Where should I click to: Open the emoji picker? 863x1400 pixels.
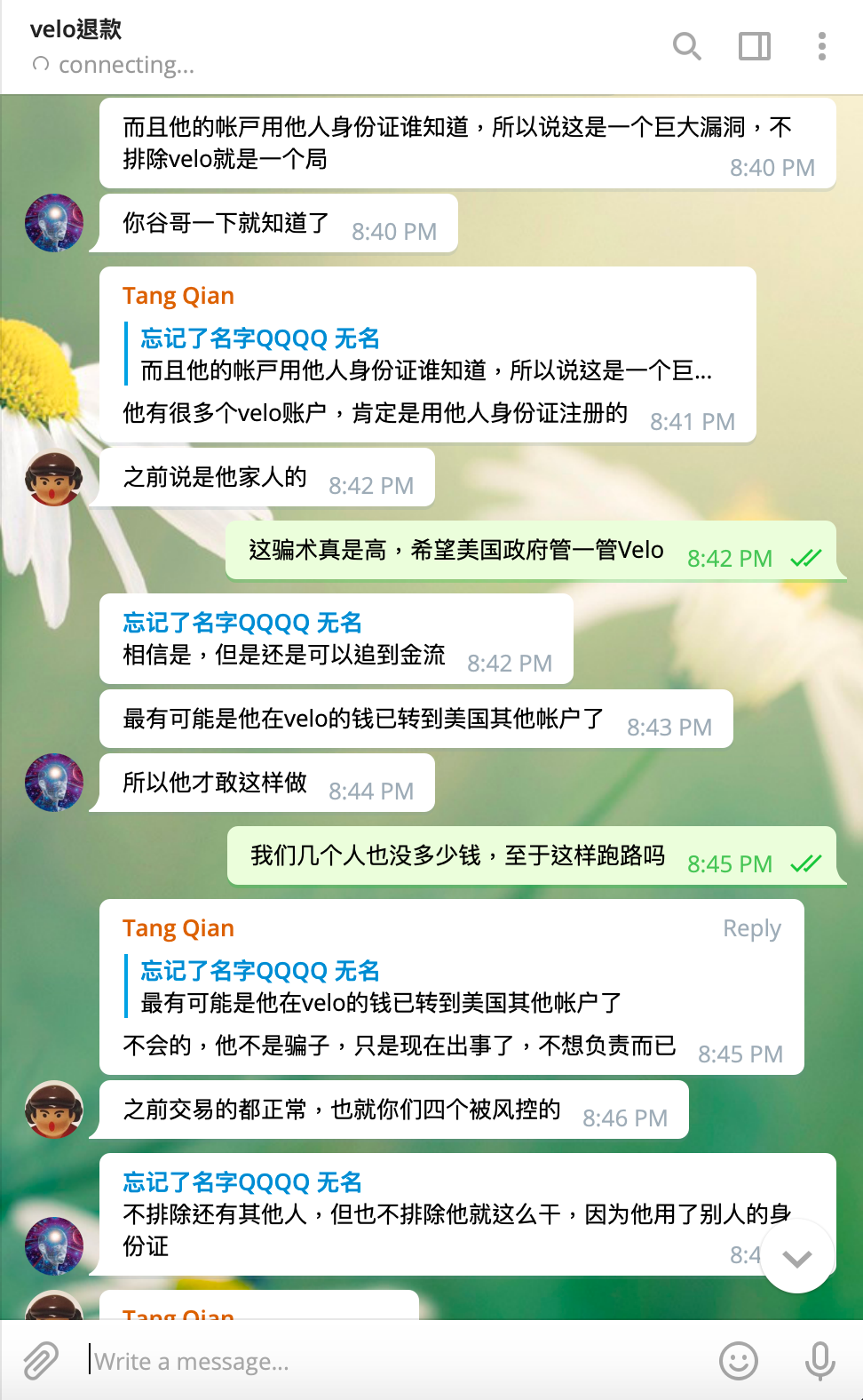[x=738, y=1360]
